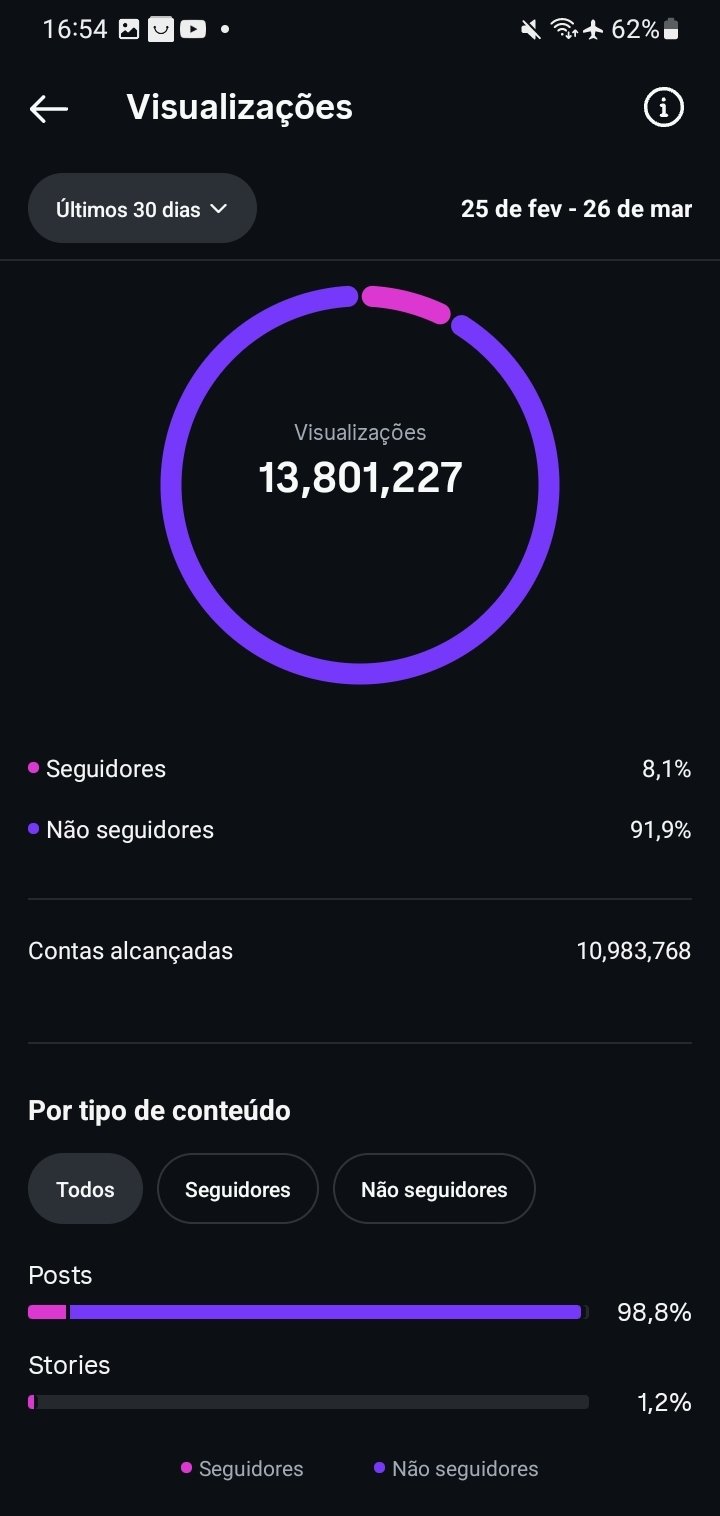Go back using the arrow

pos(48,108)
